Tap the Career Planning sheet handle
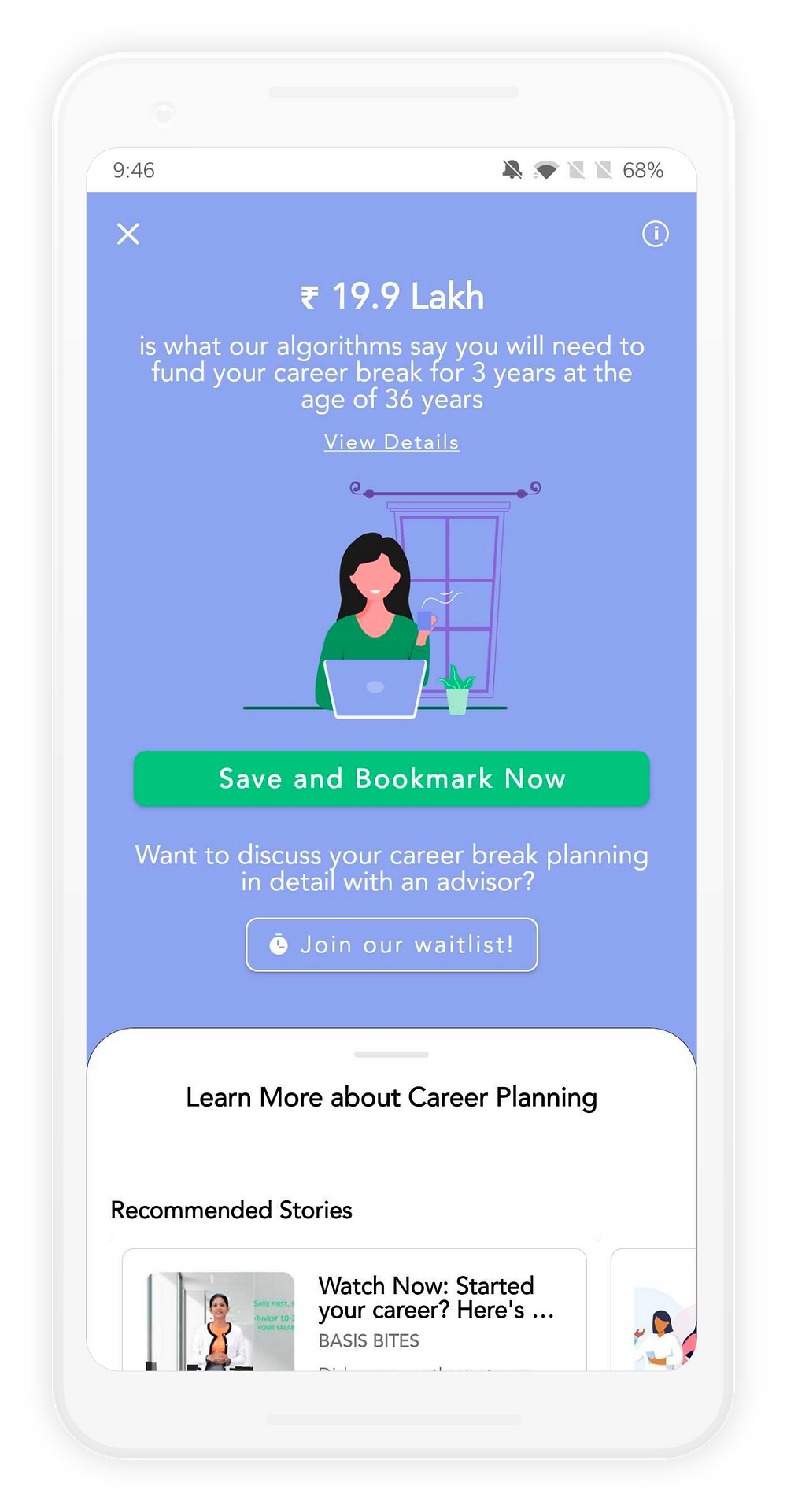The width and height of the screenshot is (787, 1512). click(x=391, y=1055)
